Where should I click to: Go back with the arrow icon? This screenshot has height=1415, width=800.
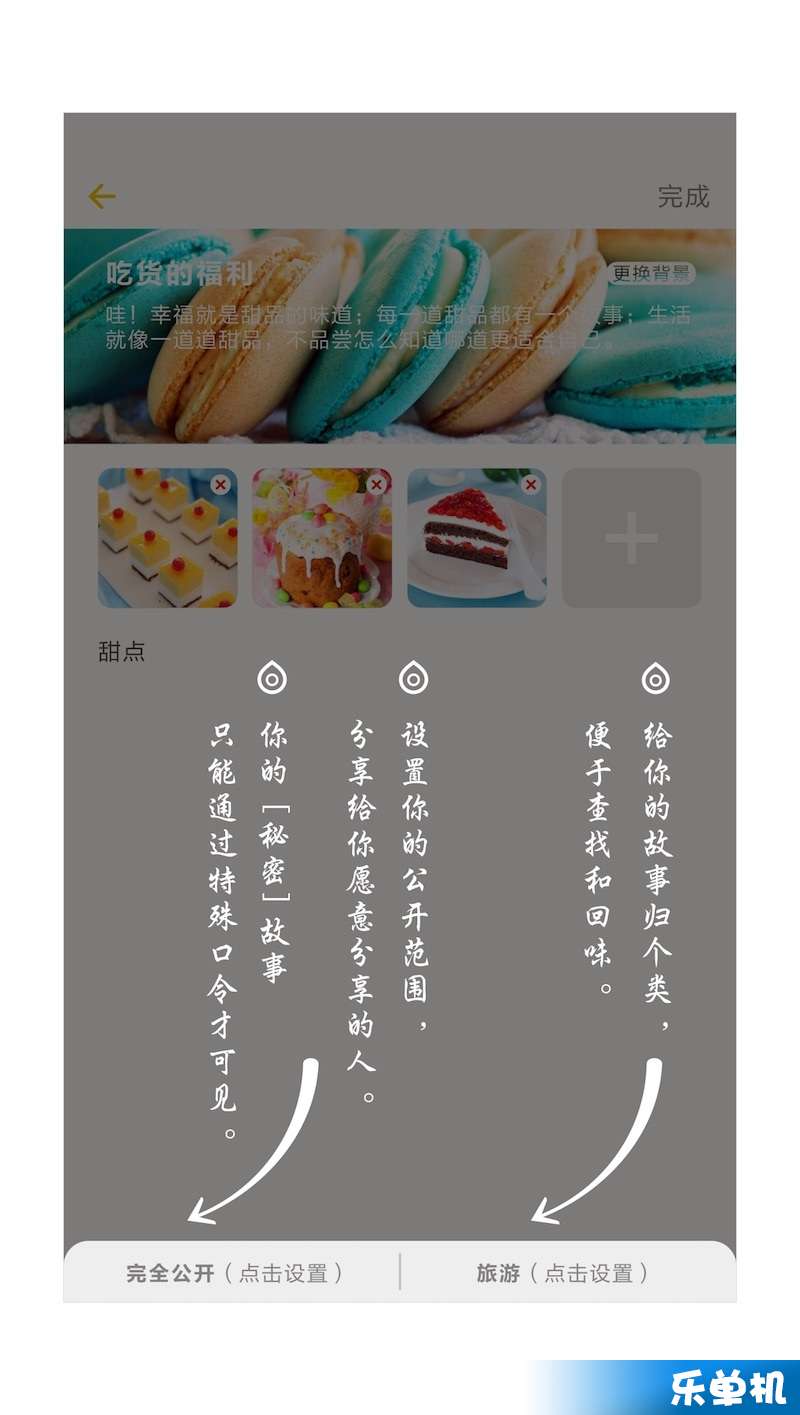click(x=102, y=197)
